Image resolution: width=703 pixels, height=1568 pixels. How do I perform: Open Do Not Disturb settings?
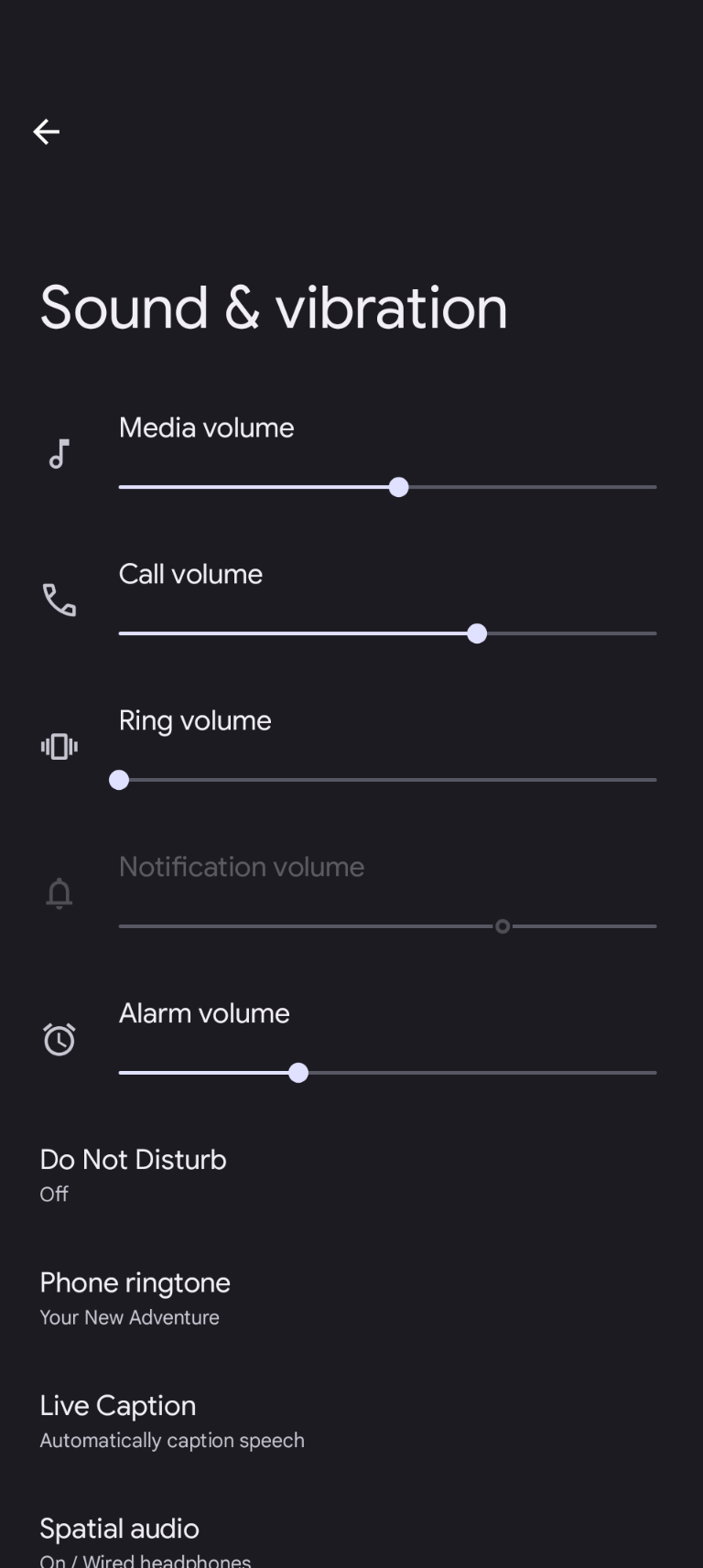(134, 1174)
